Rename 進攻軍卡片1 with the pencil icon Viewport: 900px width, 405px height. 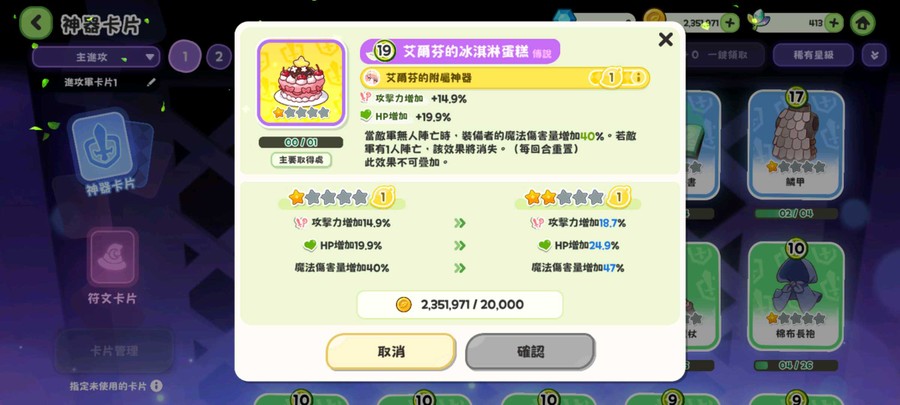151,82
